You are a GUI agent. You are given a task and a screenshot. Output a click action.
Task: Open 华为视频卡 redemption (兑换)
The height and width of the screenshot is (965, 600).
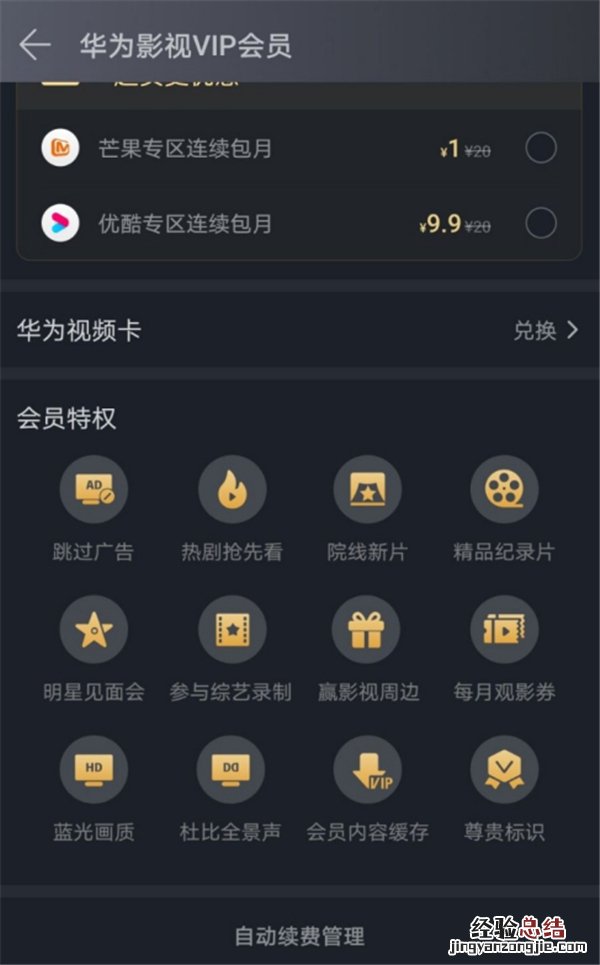pos(545,331)
